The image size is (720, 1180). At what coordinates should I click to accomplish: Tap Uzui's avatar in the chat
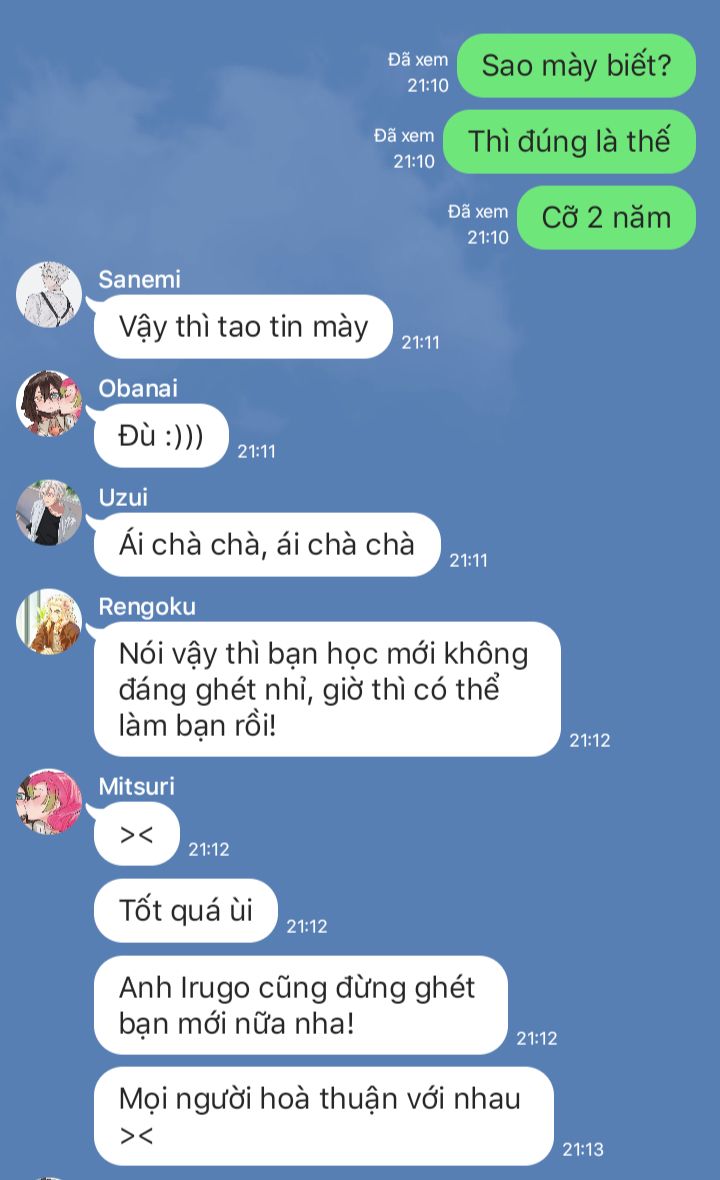point(49,513)
